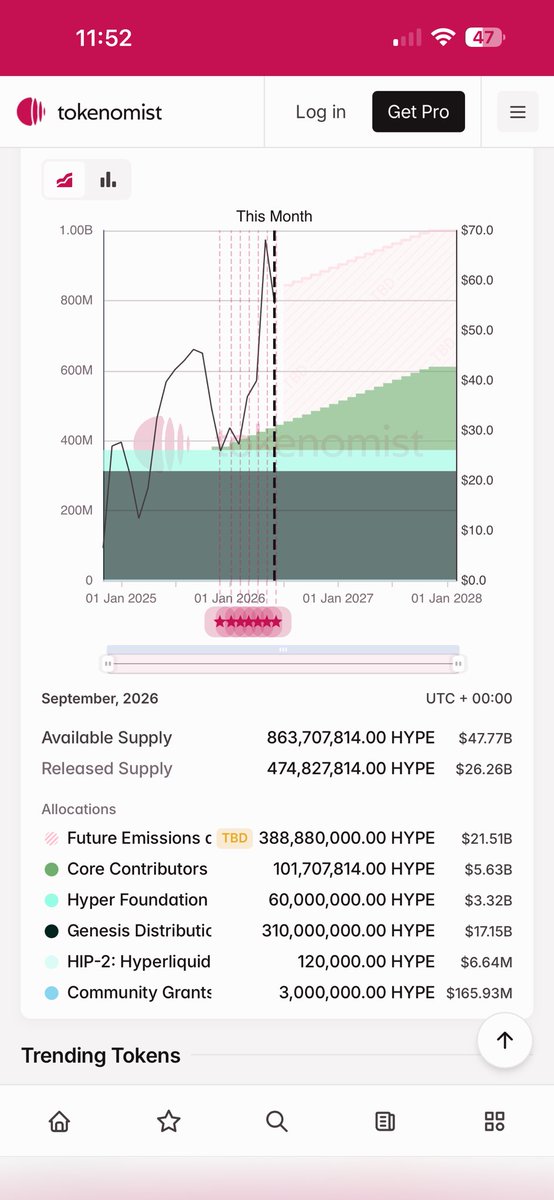This screenshot has height=1200, width=554.
Task: Toggle Hyper Foundation allocation
Action: pyautogui.click(x=125, y=900)
